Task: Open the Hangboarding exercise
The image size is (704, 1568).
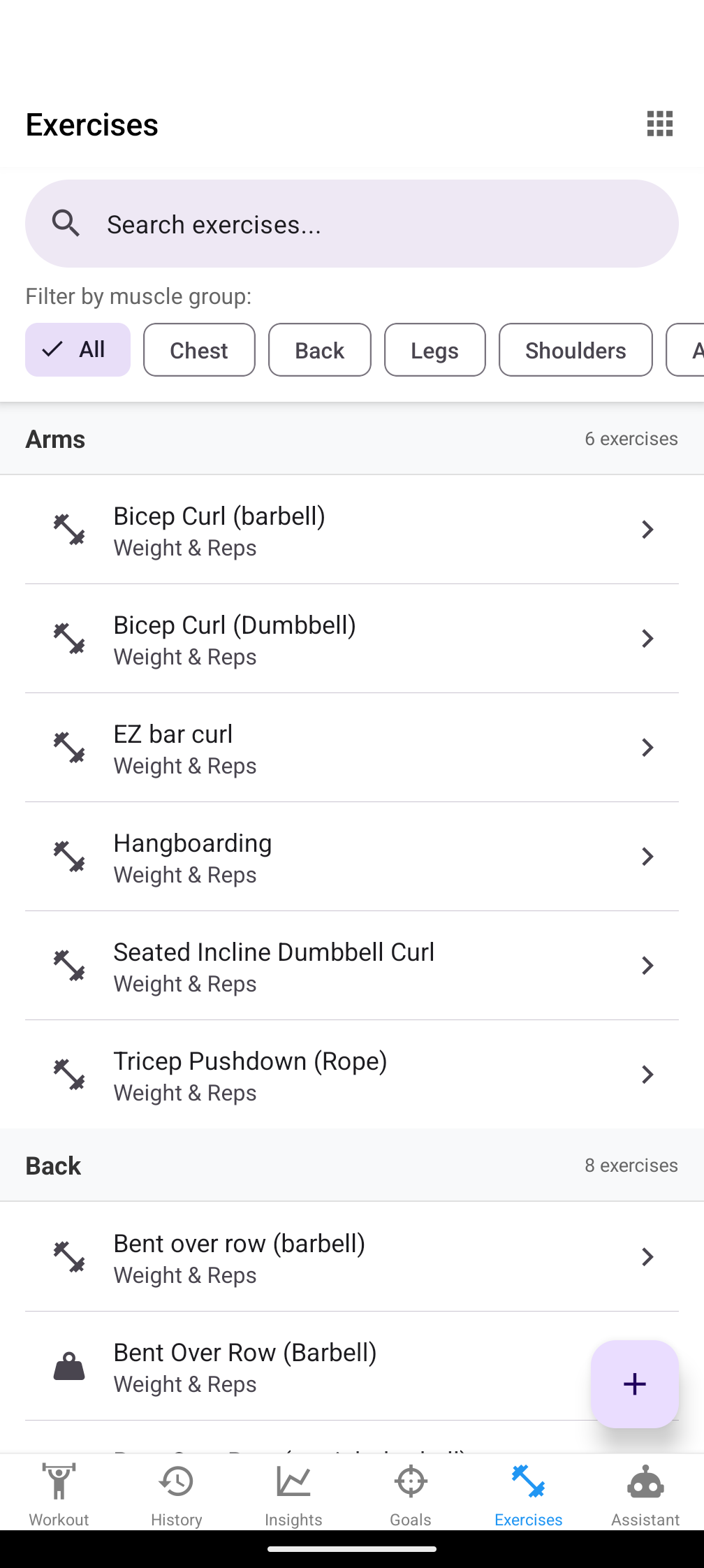Action: (352, 857)
